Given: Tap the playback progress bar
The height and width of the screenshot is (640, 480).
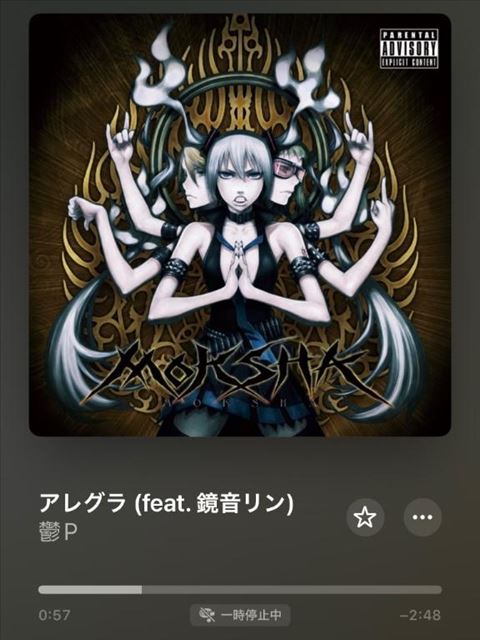Looking at the screenshot, I should point(240,590).
